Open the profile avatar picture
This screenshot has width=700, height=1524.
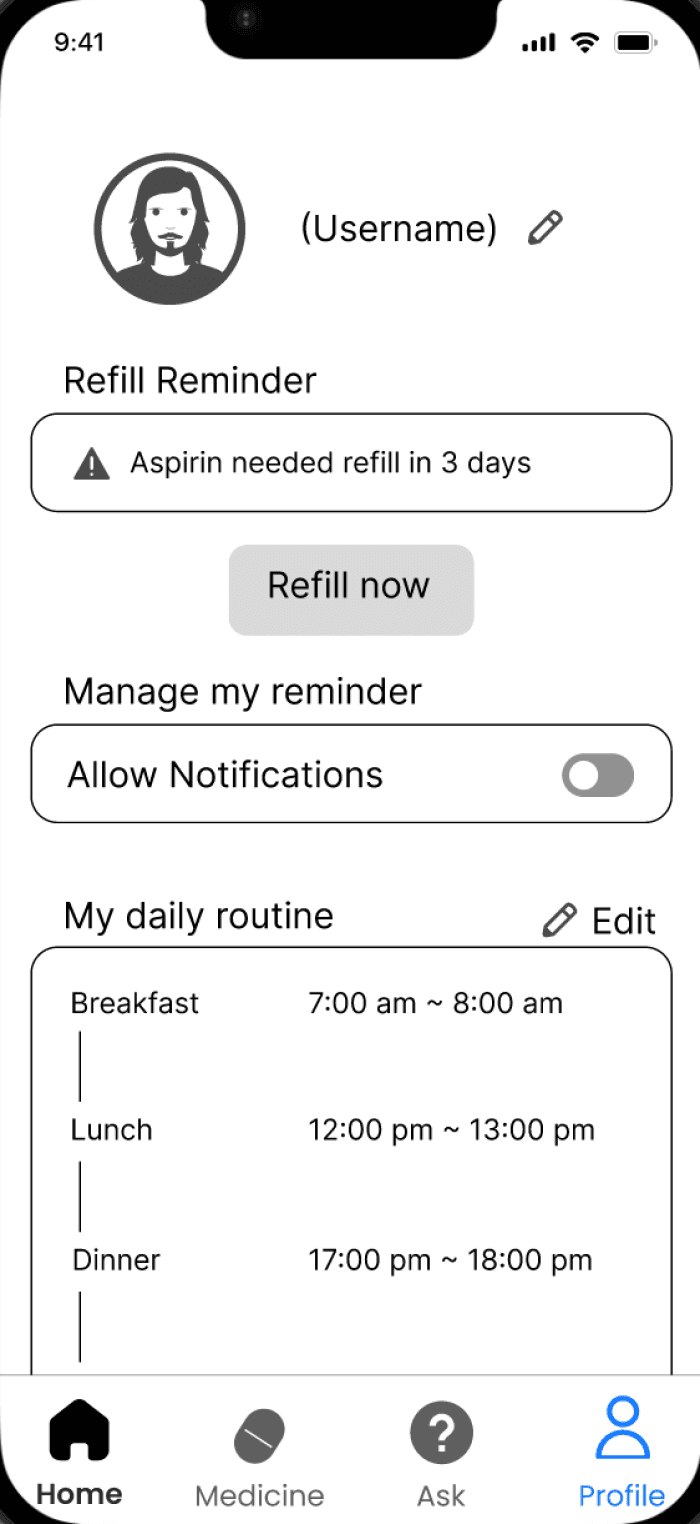tap(170, 229)
